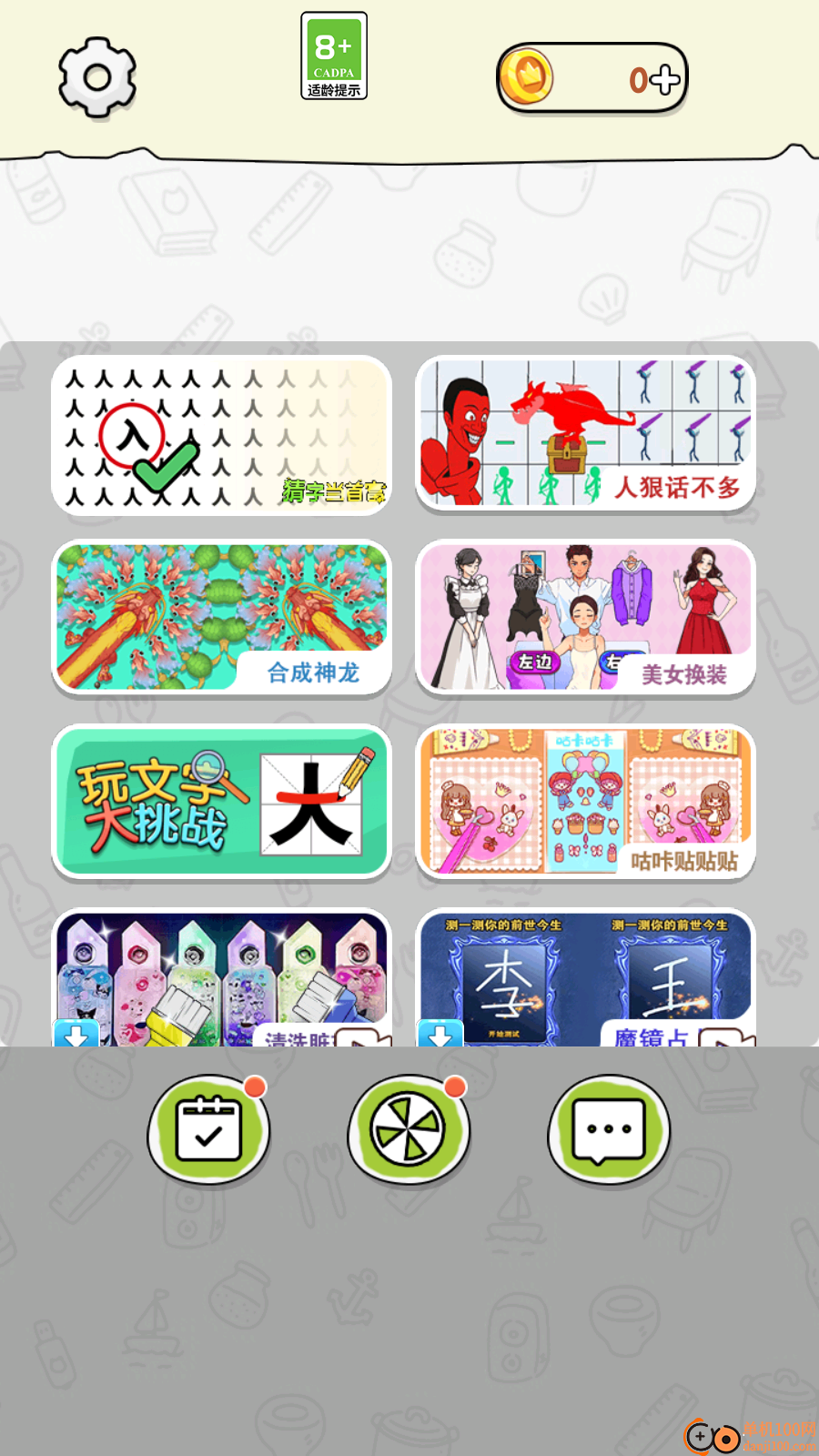Open the 魔镜占 fortune game card

[585, 978]
